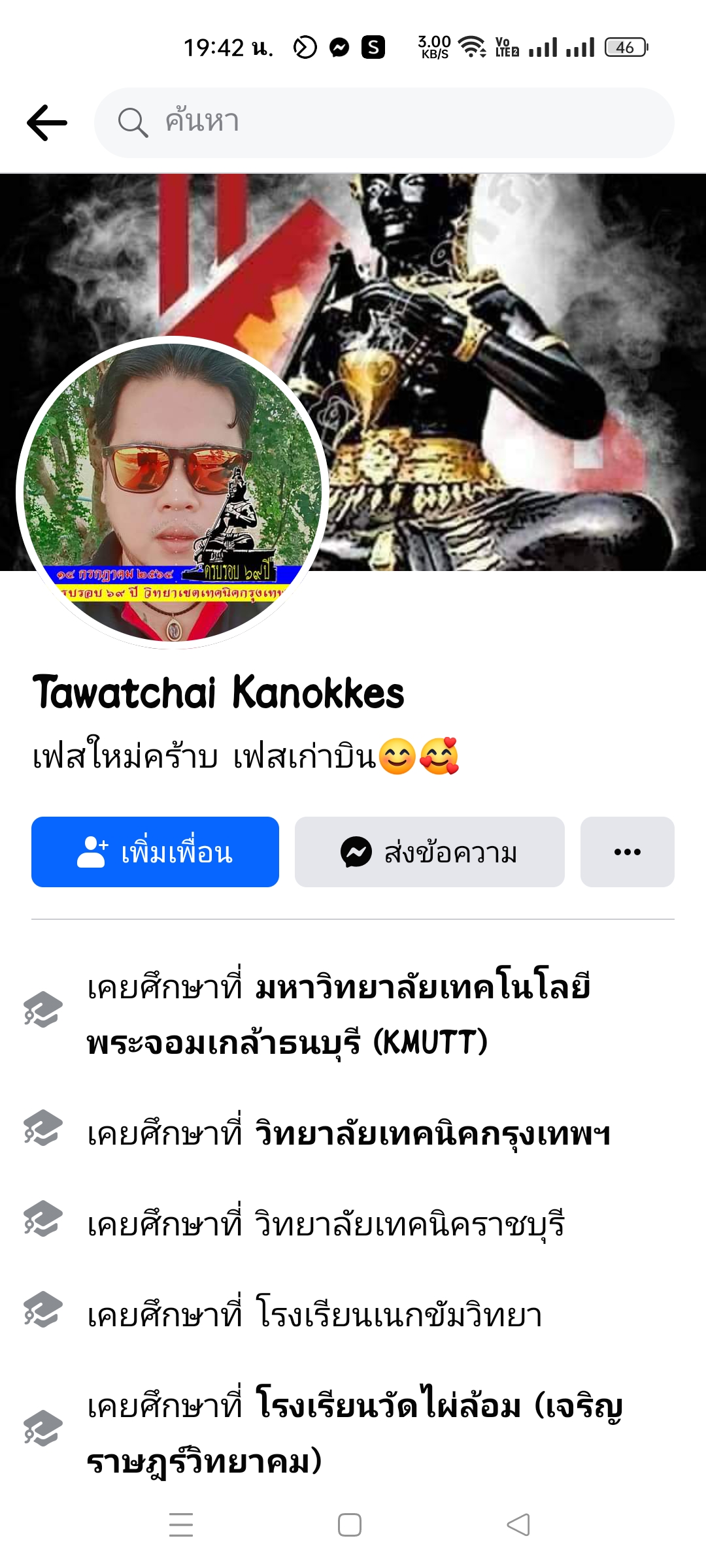Tap the system home button
This screenshot has width=706, height=1568.
pyautogui.click(x=350, y=1525)
